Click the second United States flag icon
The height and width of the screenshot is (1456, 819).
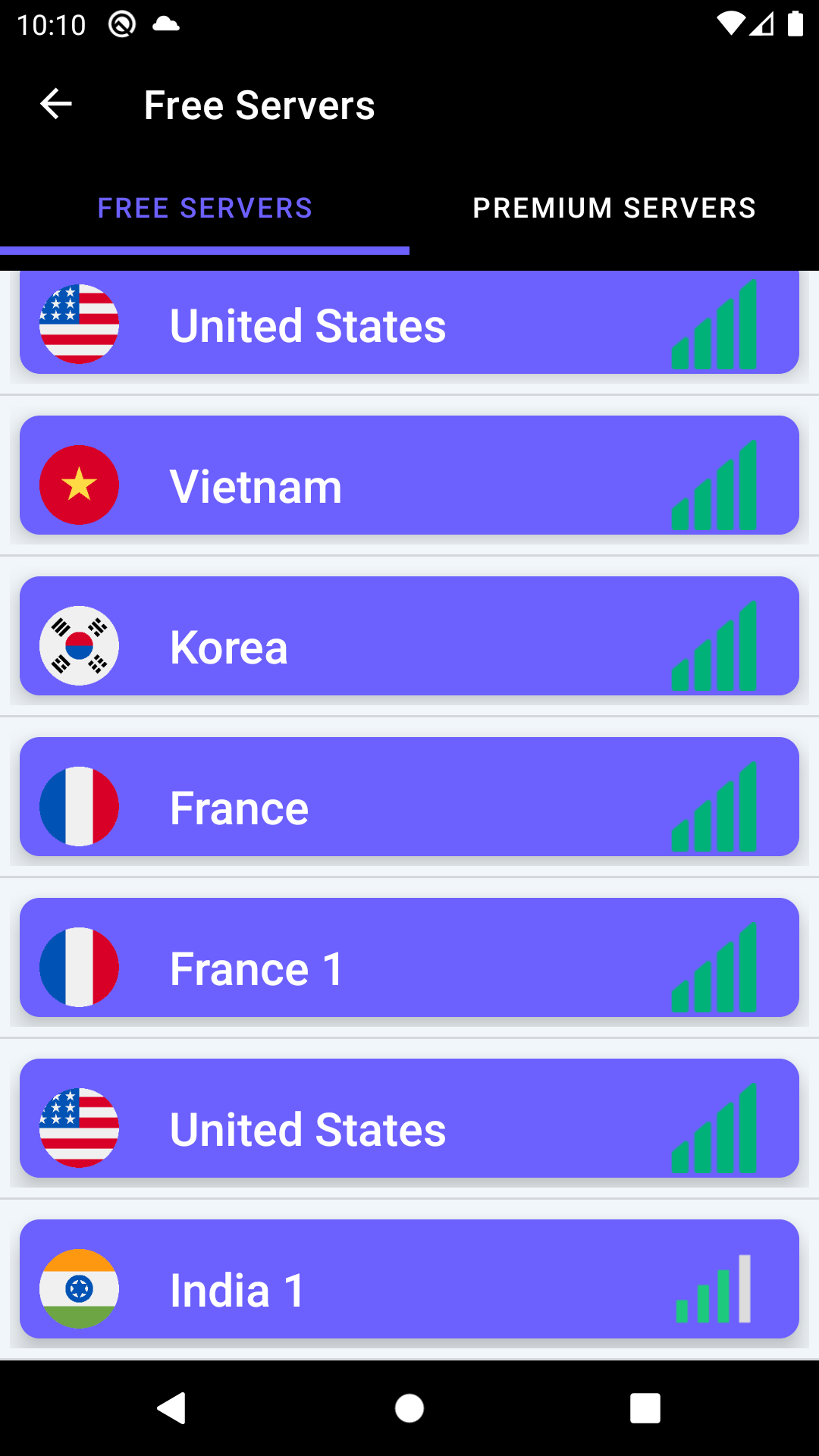coord(80,1128)
